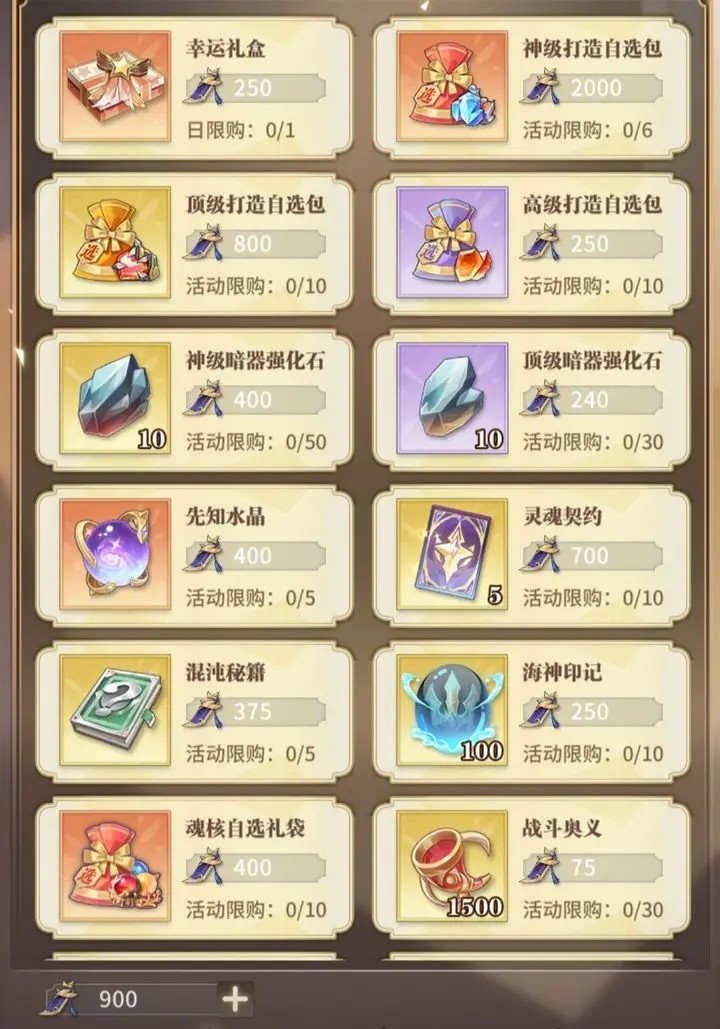720x1029 pixels.
Task: Select the 顶级暗器强化石 item
Action: point(531,400)
